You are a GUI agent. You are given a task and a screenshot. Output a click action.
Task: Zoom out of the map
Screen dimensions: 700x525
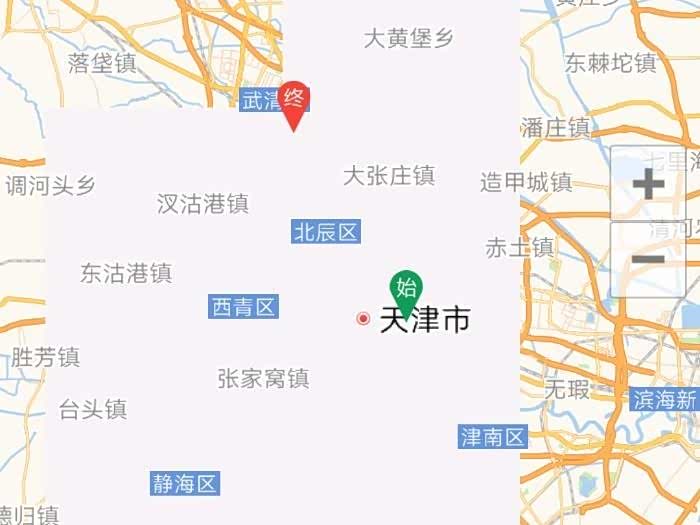(x=648, y=259)
